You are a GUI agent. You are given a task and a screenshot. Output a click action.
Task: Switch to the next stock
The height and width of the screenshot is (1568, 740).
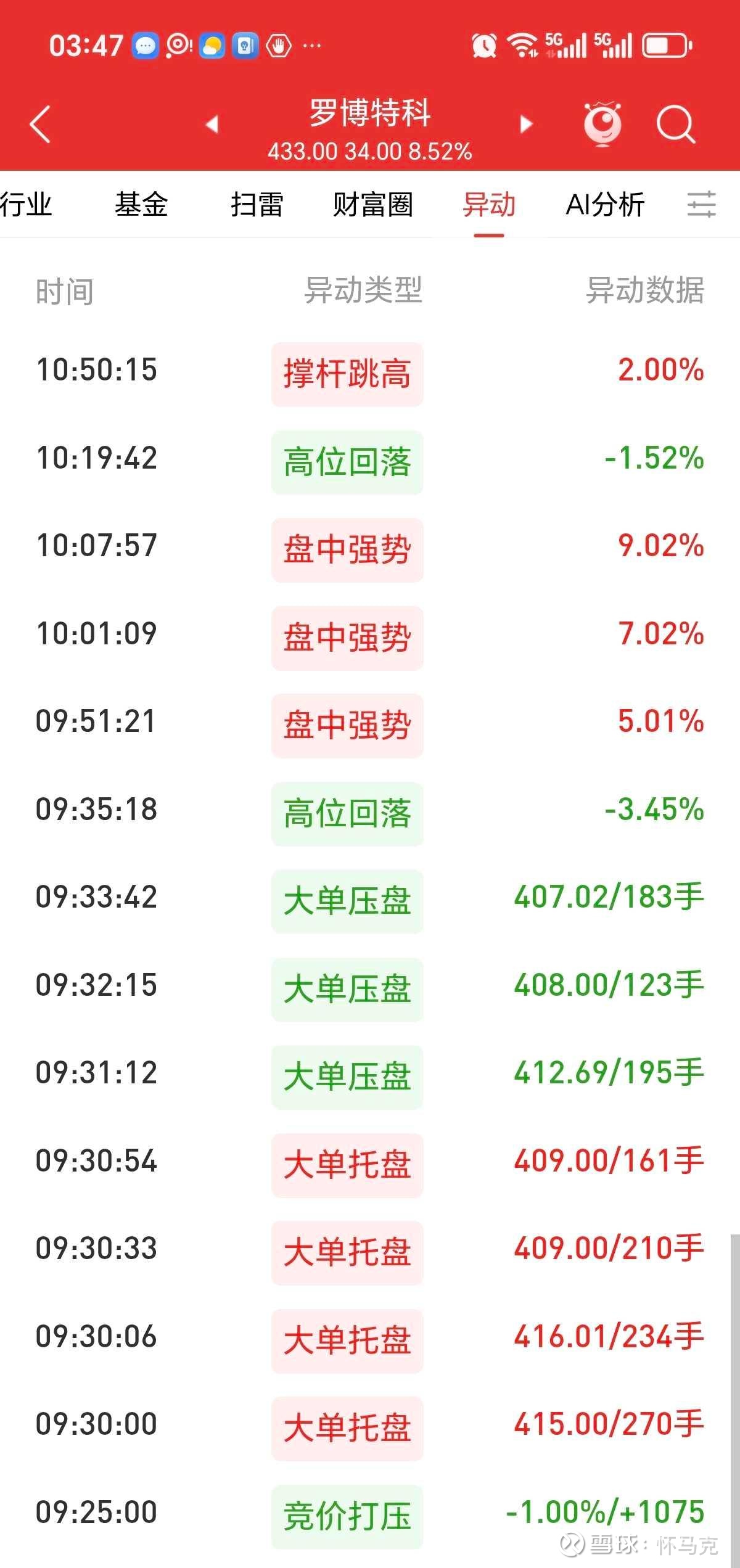click(x=526, y=125)
